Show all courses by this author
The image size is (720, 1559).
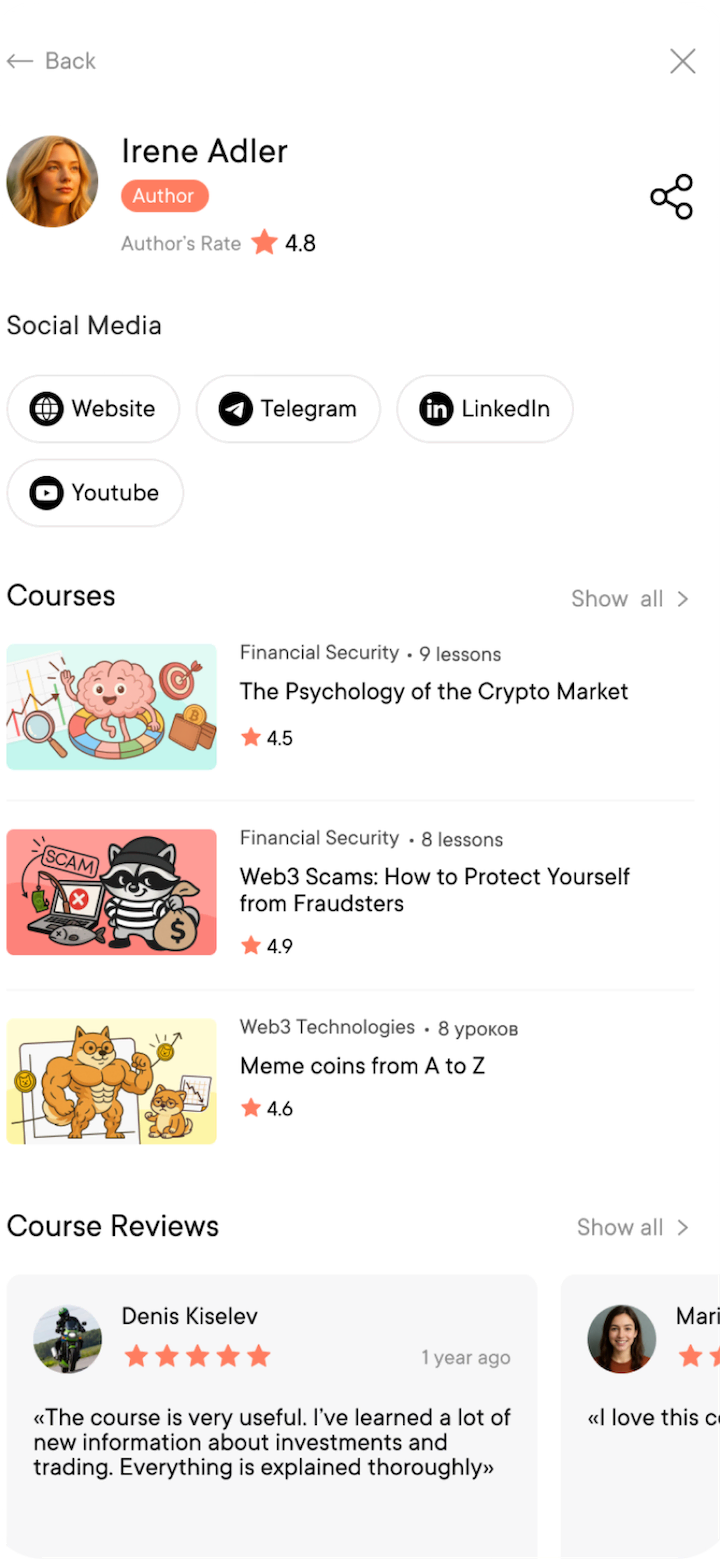630,599
